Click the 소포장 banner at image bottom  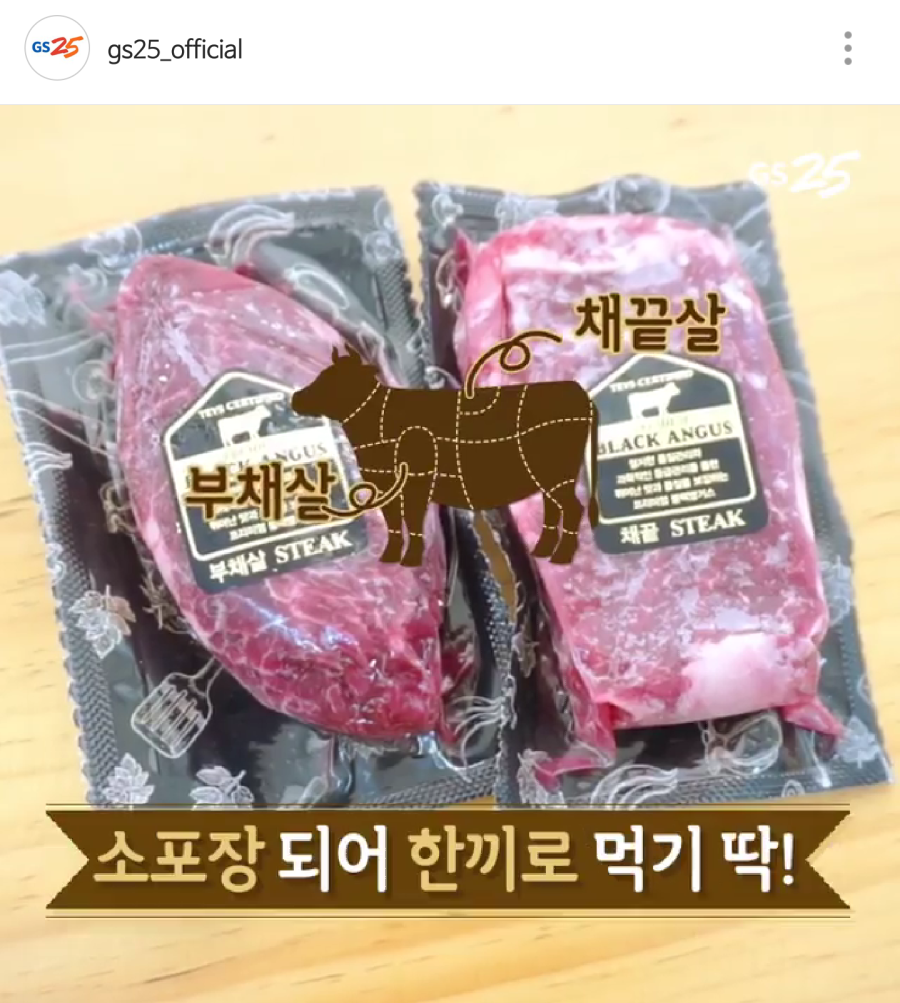(450, 858)
